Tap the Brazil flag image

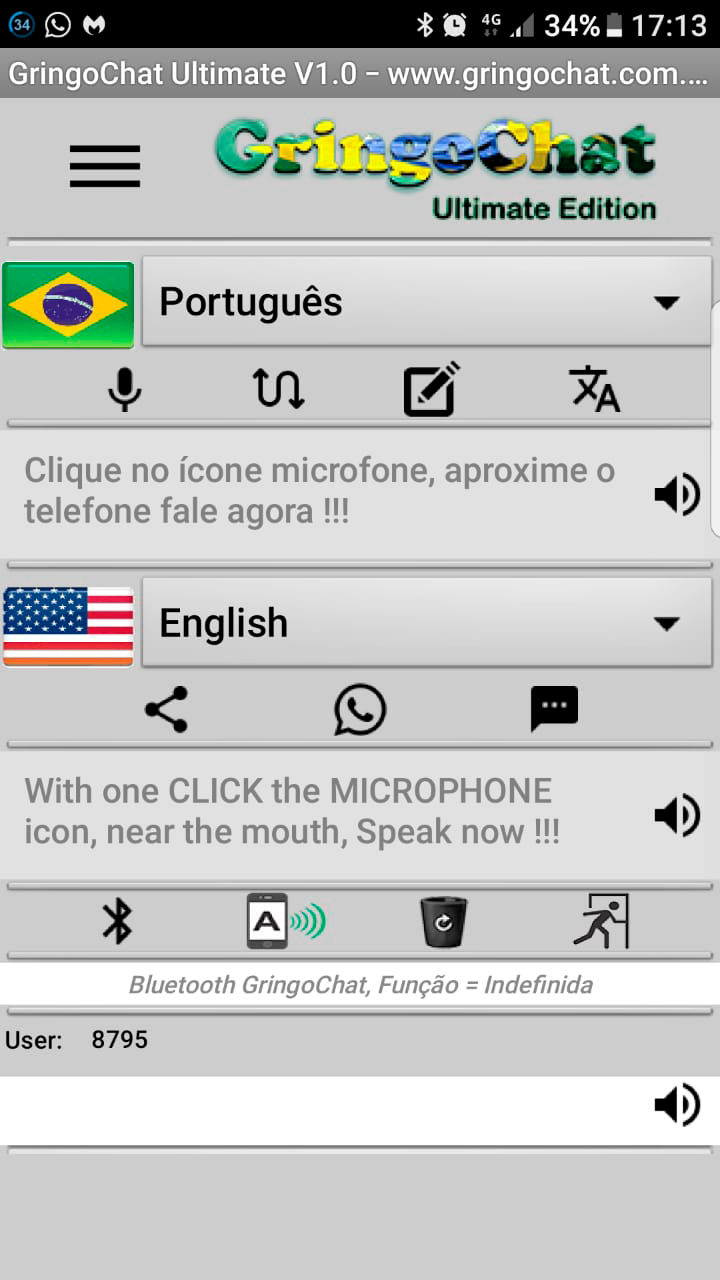point(68,304)
